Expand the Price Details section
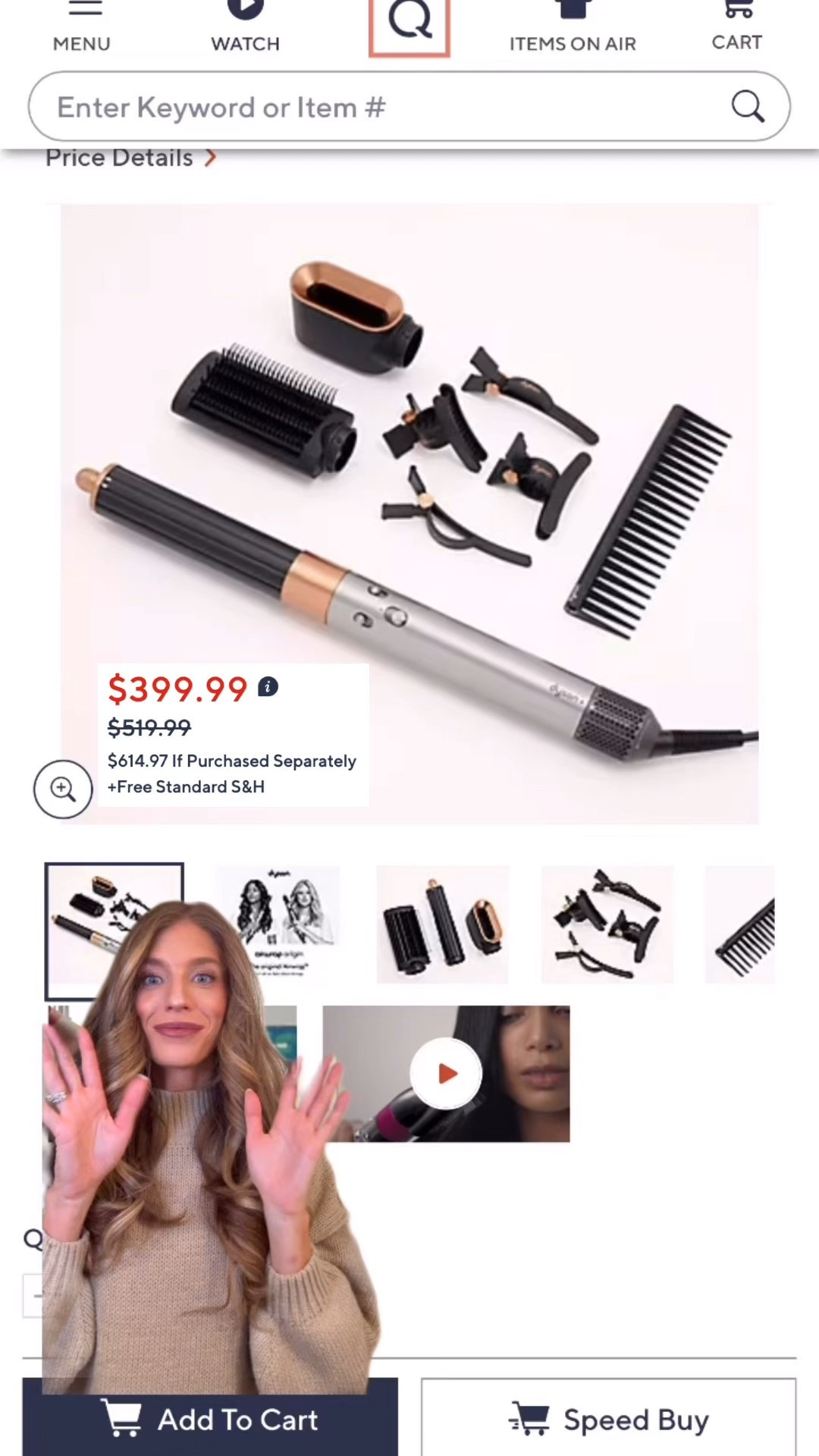The width and height of the screenshot is (819, 1456). click(130, 158)
